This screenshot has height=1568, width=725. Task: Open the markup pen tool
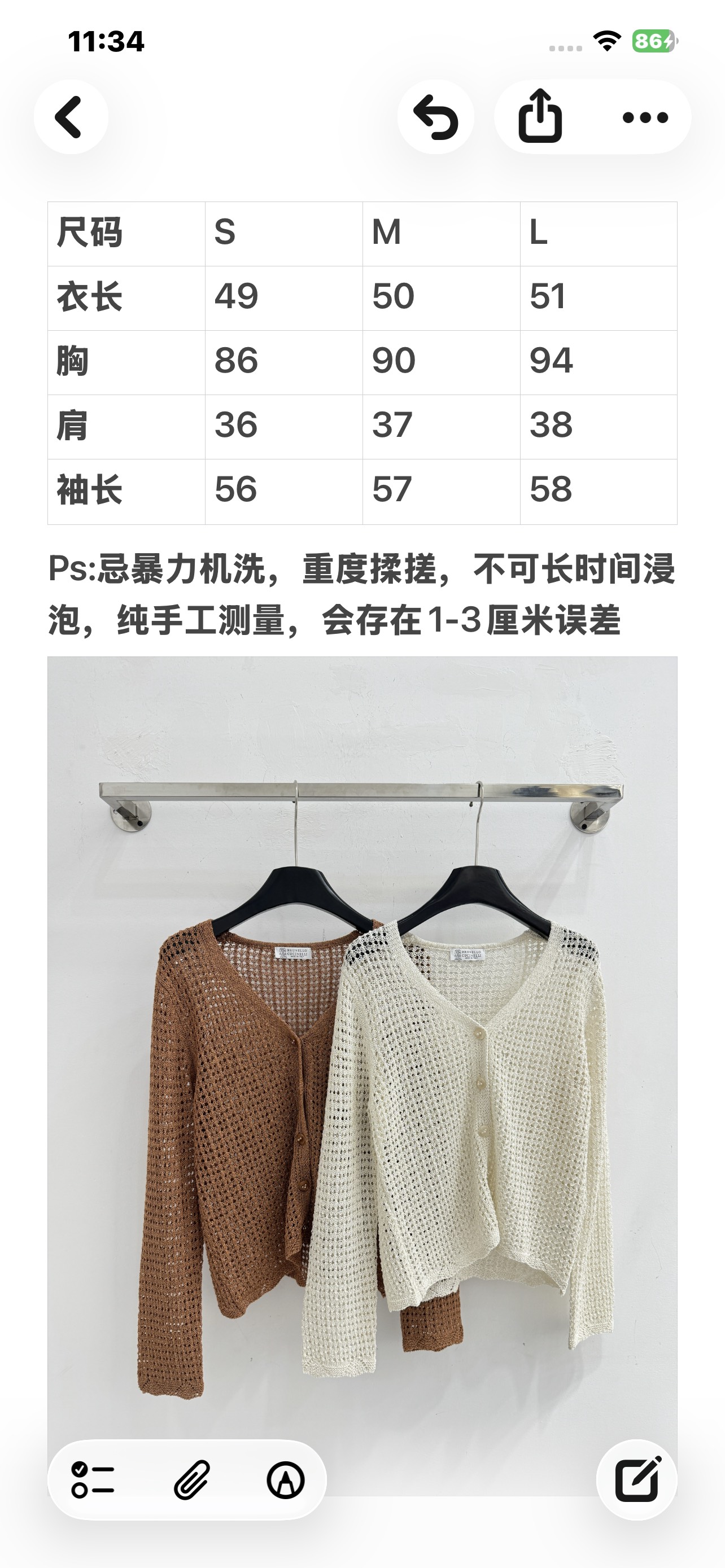(286, 1479)
